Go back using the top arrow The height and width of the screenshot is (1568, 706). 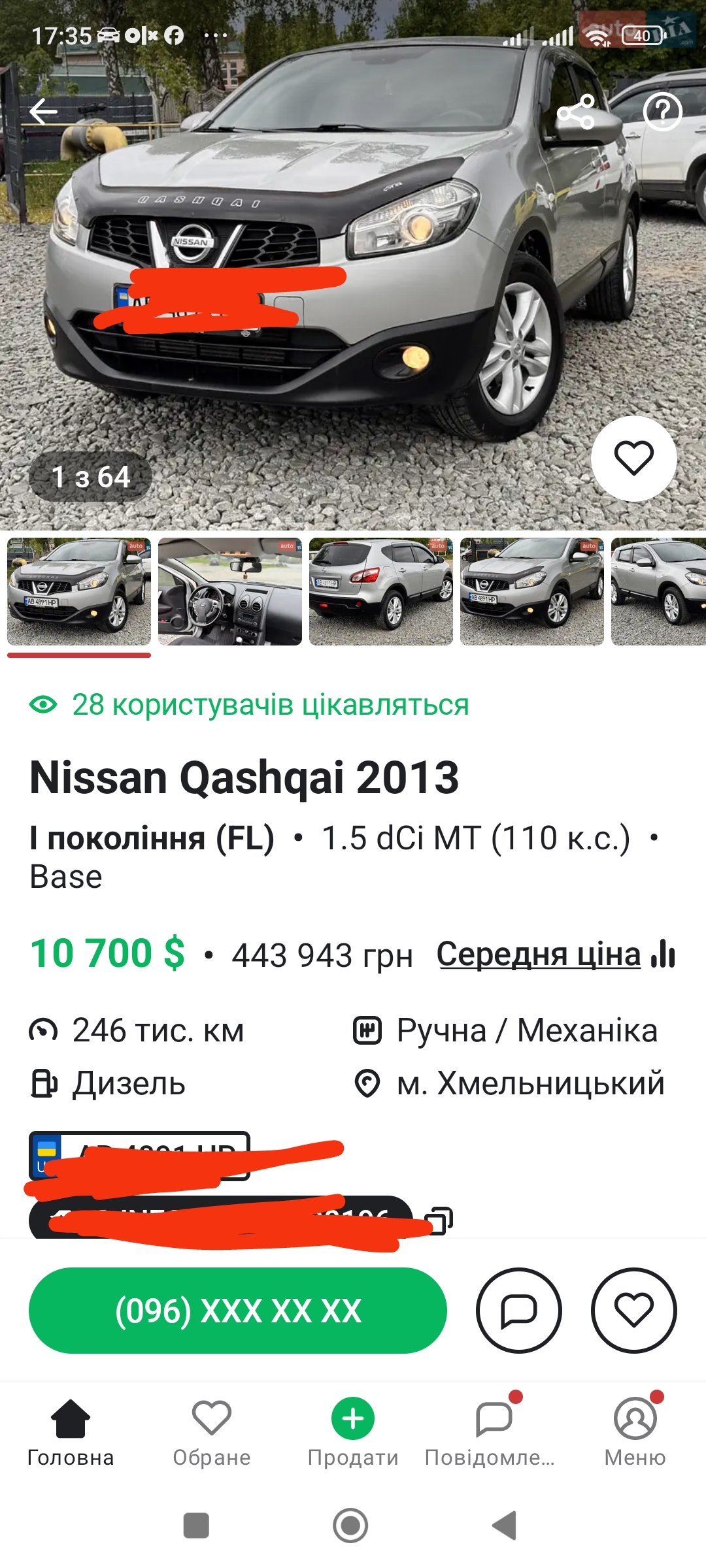coord(43,112)
